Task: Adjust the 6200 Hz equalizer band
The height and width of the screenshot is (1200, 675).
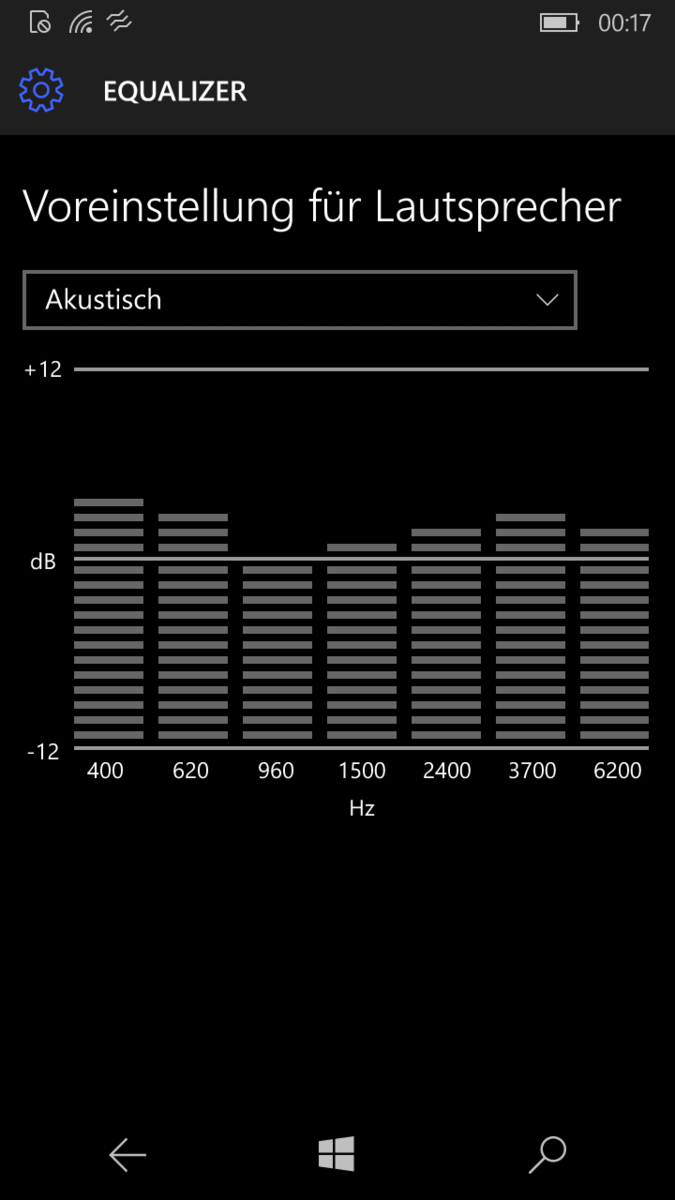Action: [615, 634]
